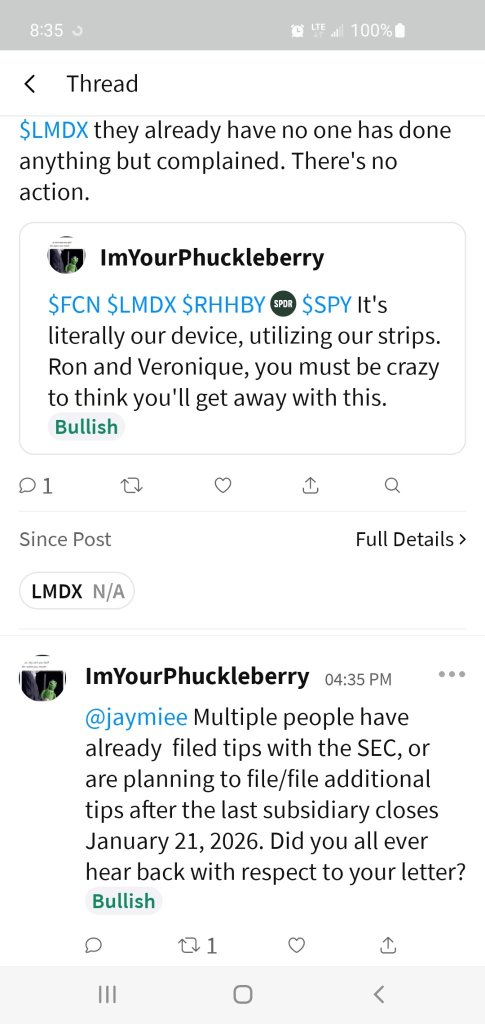Open the $FCN ticker link in the quoted post
Viewport: 485px width, 1024px height.
[x=74, y=304]
